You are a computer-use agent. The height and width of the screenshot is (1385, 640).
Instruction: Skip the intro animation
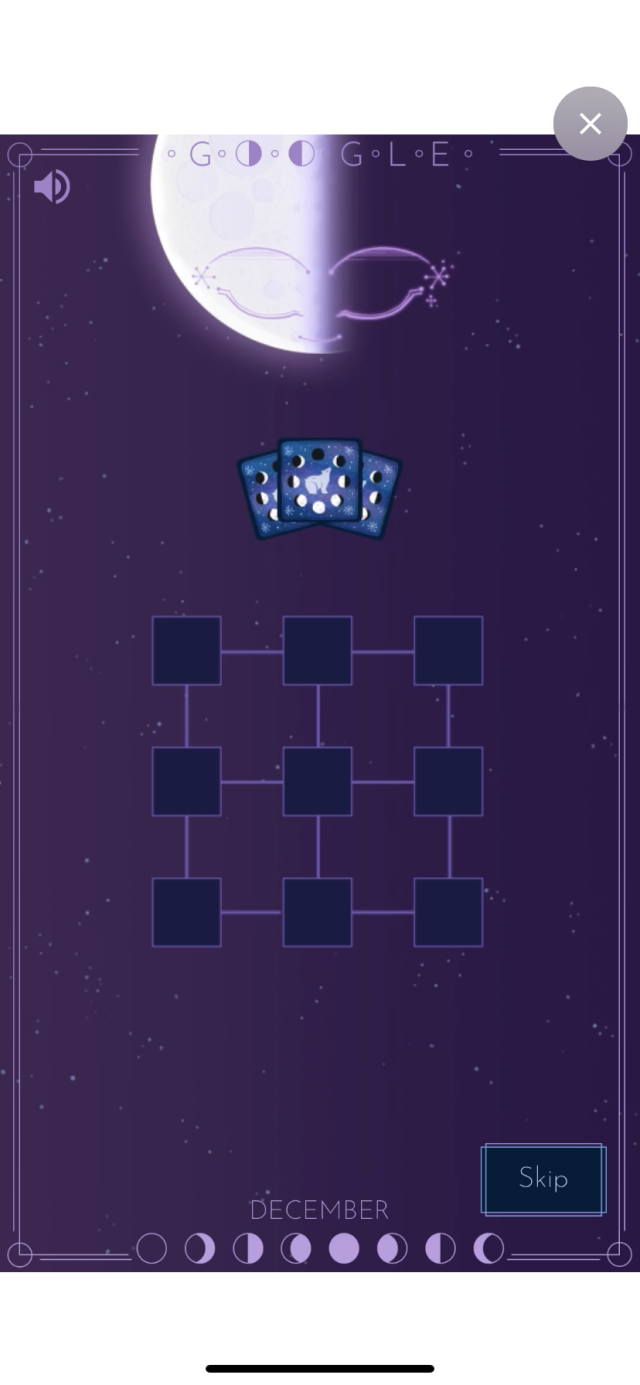click(x=544, y=1179)
